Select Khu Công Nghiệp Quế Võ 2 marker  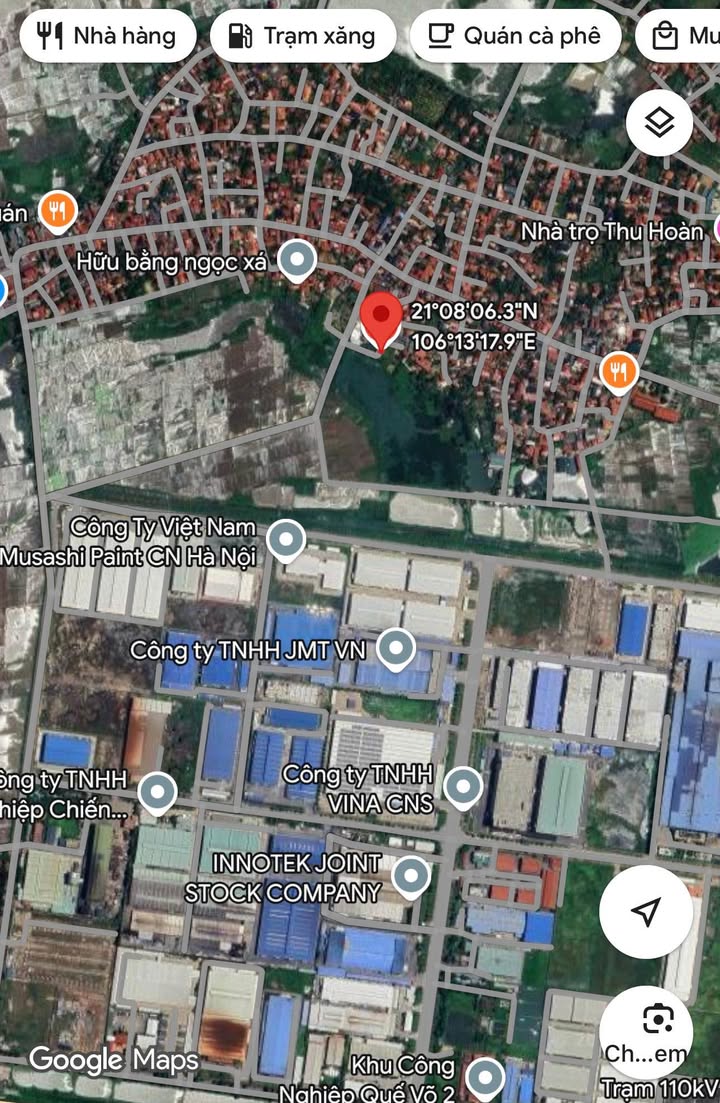point(486,1078)
